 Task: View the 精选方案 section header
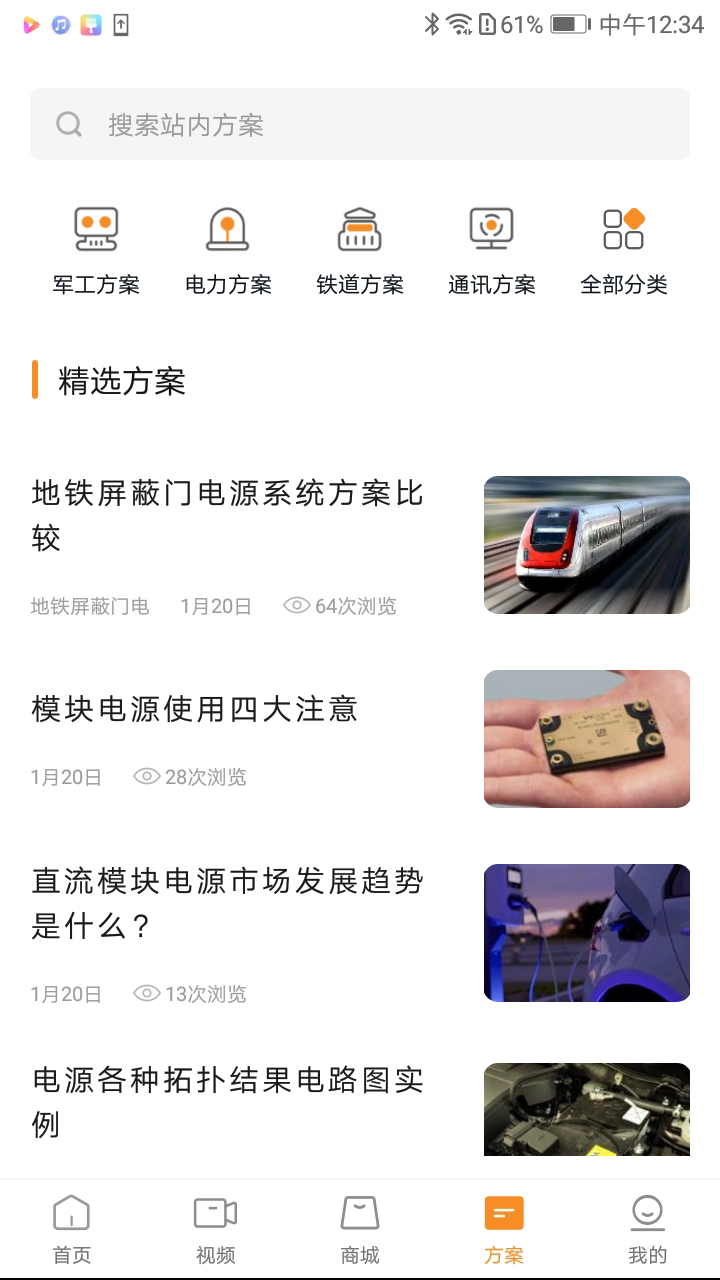124,381
